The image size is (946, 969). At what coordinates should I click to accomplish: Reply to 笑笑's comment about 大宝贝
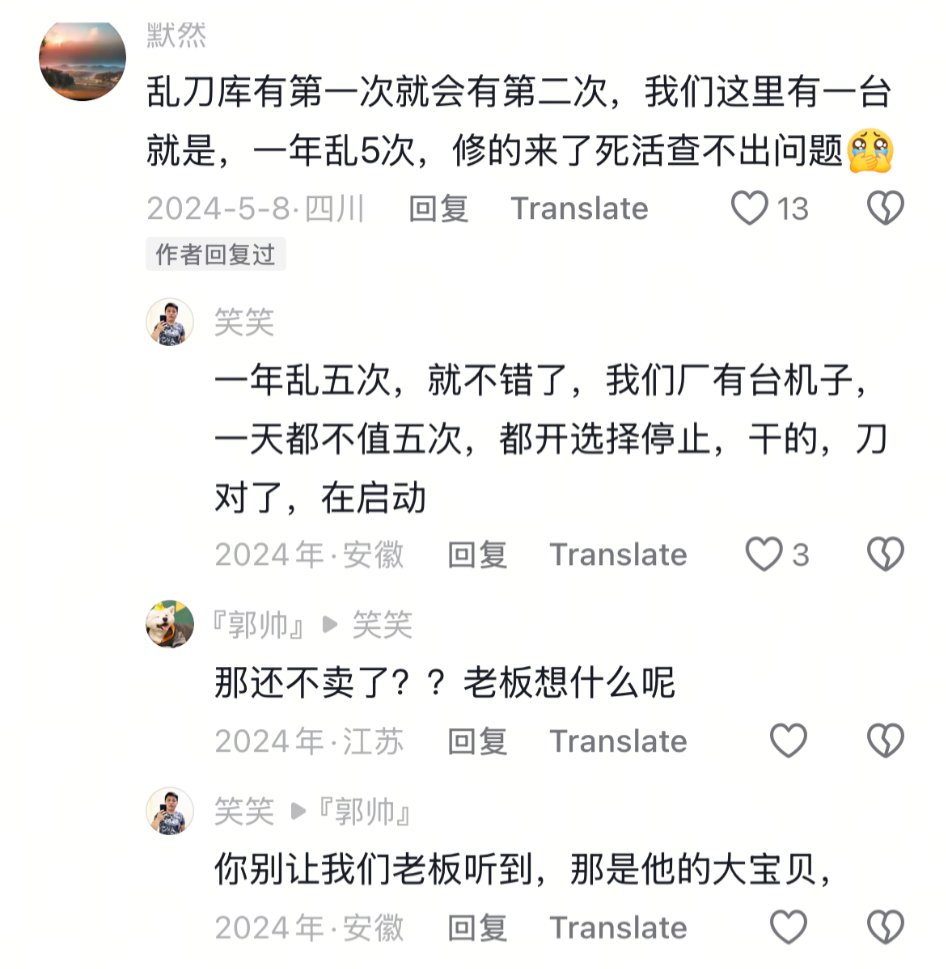pos(477,927)
